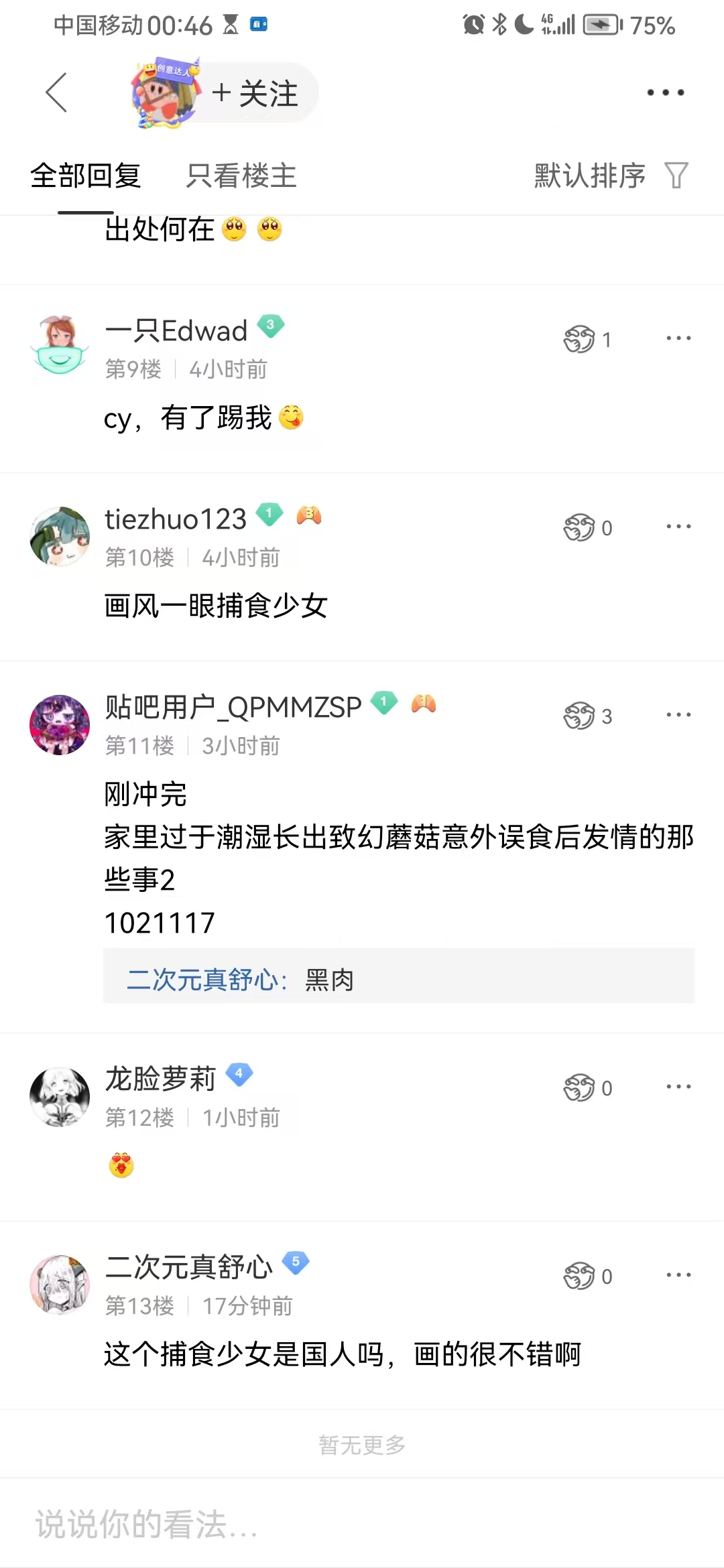Open more options on 龙脸萝莉's reply
Screen dimensions: 724x1568
[x=678, y=1087]
